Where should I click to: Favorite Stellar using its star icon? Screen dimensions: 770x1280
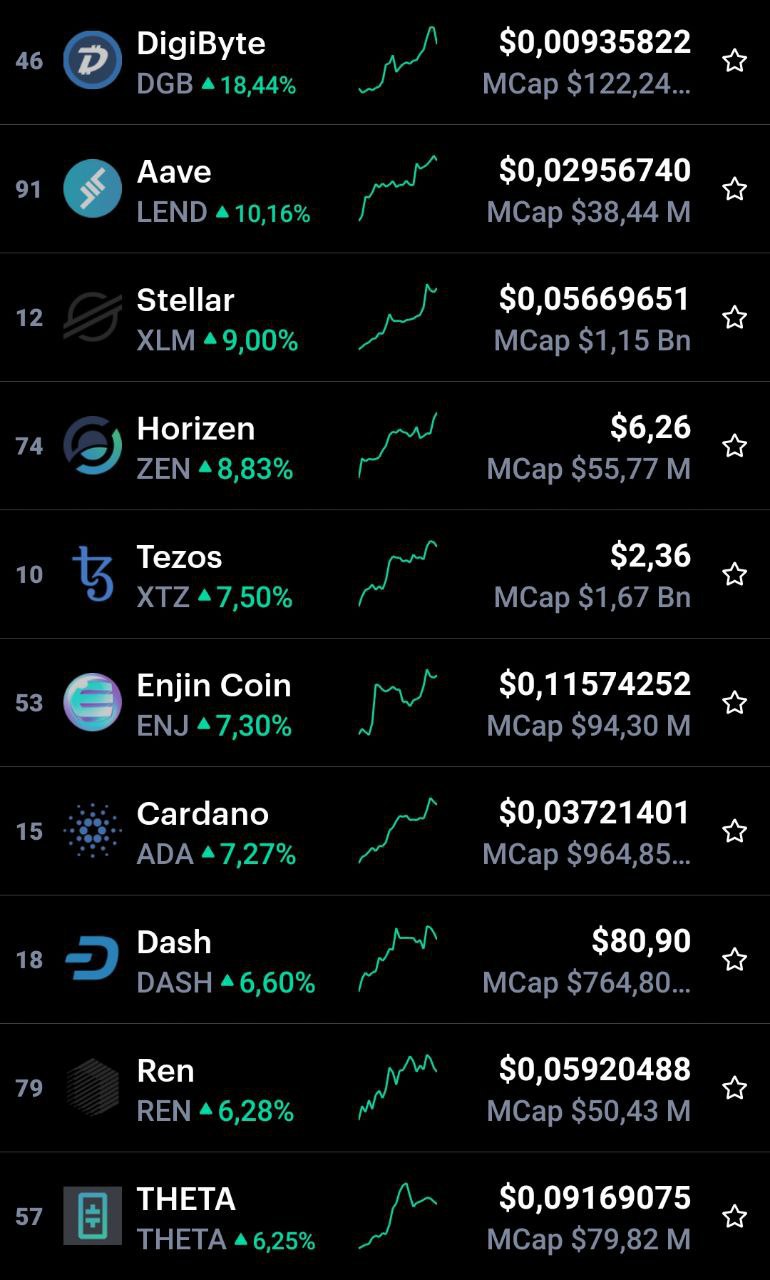735,318
